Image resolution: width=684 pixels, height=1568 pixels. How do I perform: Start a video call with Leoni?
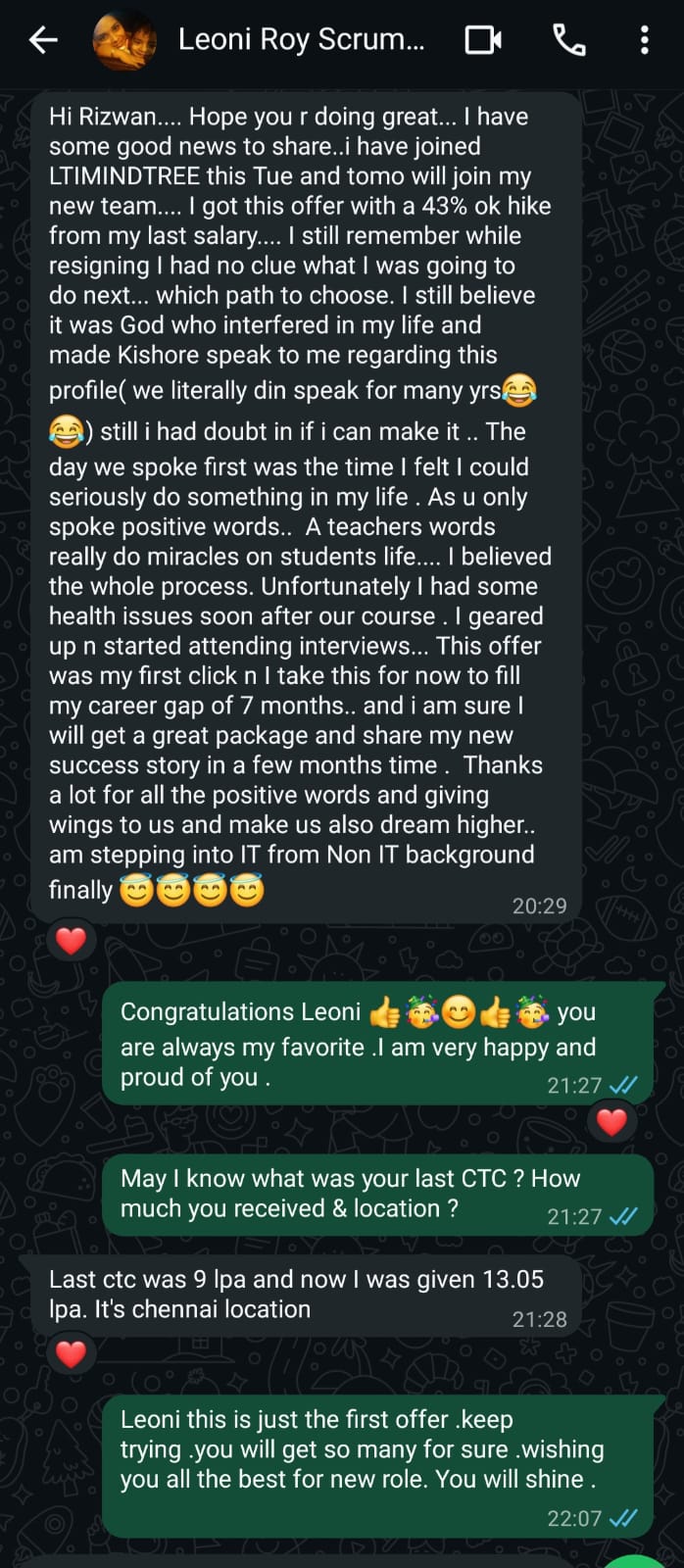(x=482, y=39)
